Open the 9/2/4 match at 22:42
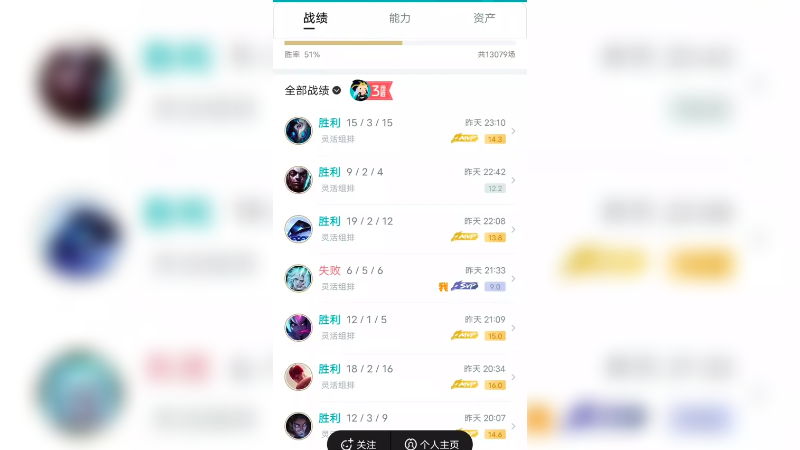The image size is (800, 450). 400,180
